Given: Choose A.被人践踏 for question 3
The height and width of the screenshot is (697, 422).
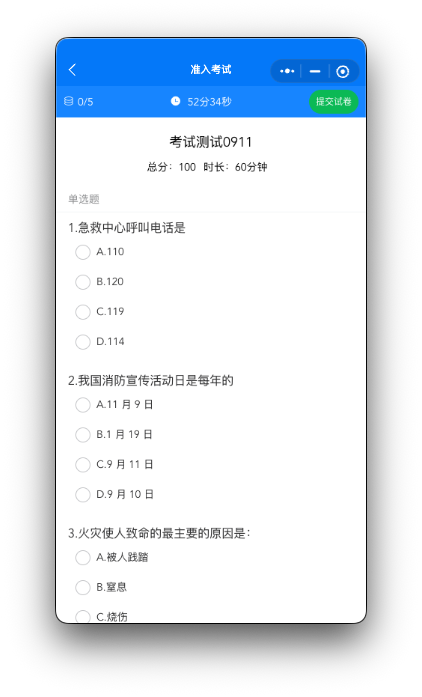Looking at the screenshot, I should (x=112, y=557).
